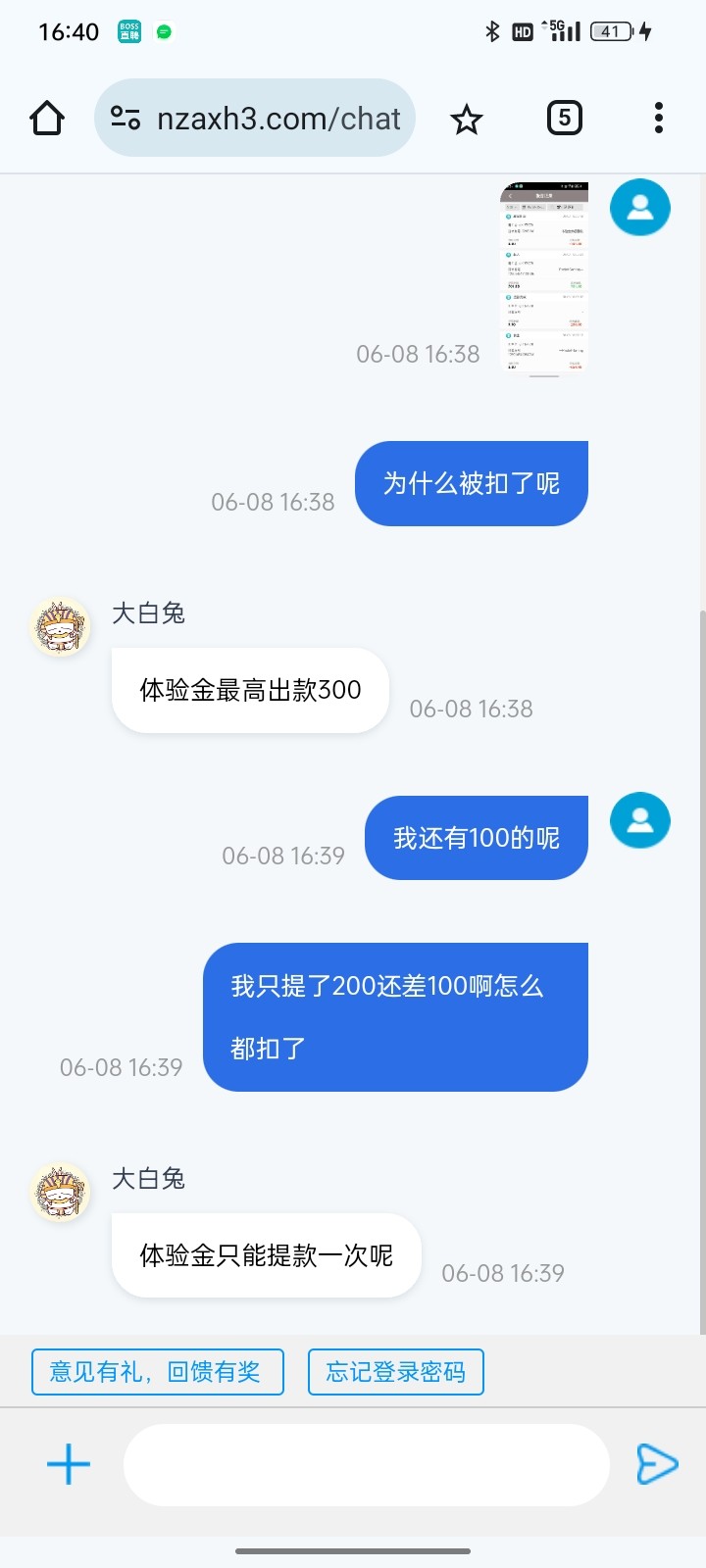This screenshot has width=706, height=1568.
Task: Select the 意见有礼,回馈有奖 quick reply
Action: pos(158,1372)
